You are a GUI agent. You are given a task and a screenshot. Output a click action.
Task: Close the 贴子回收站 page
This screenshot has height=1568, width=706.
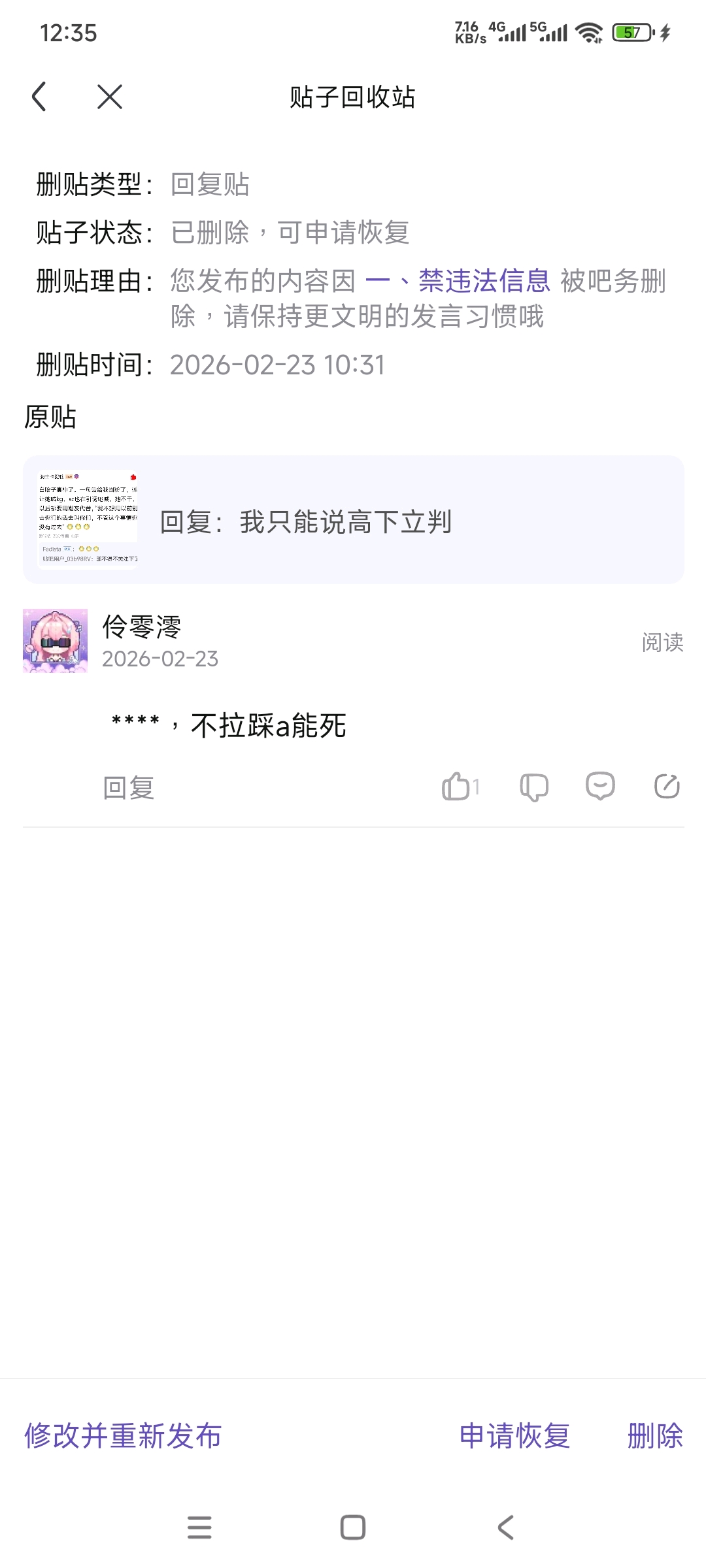tap(109, 97)
